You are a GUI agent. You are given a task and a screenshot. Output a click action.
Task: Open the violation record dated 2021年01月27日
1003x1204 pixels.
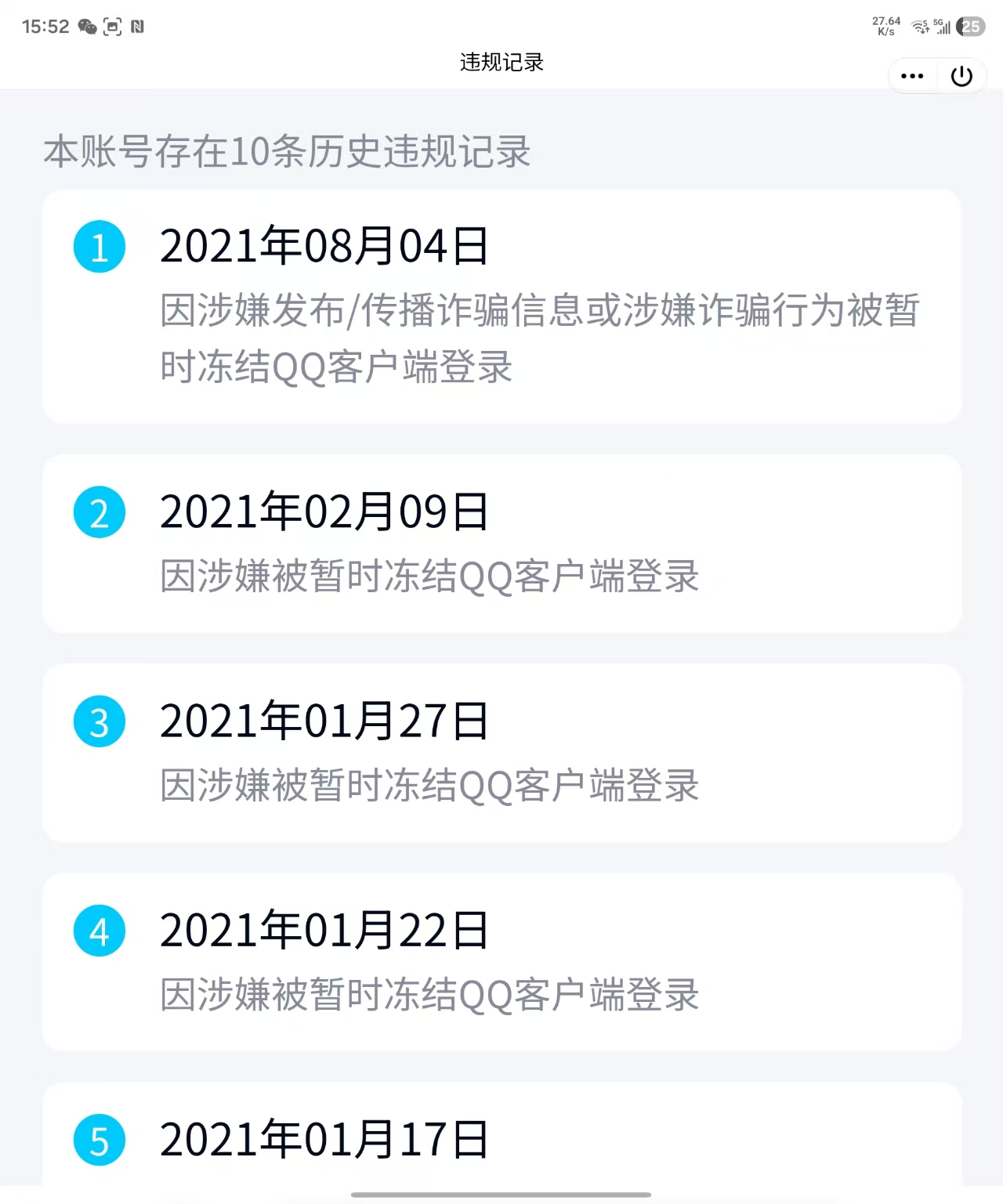tap(324, 721)
